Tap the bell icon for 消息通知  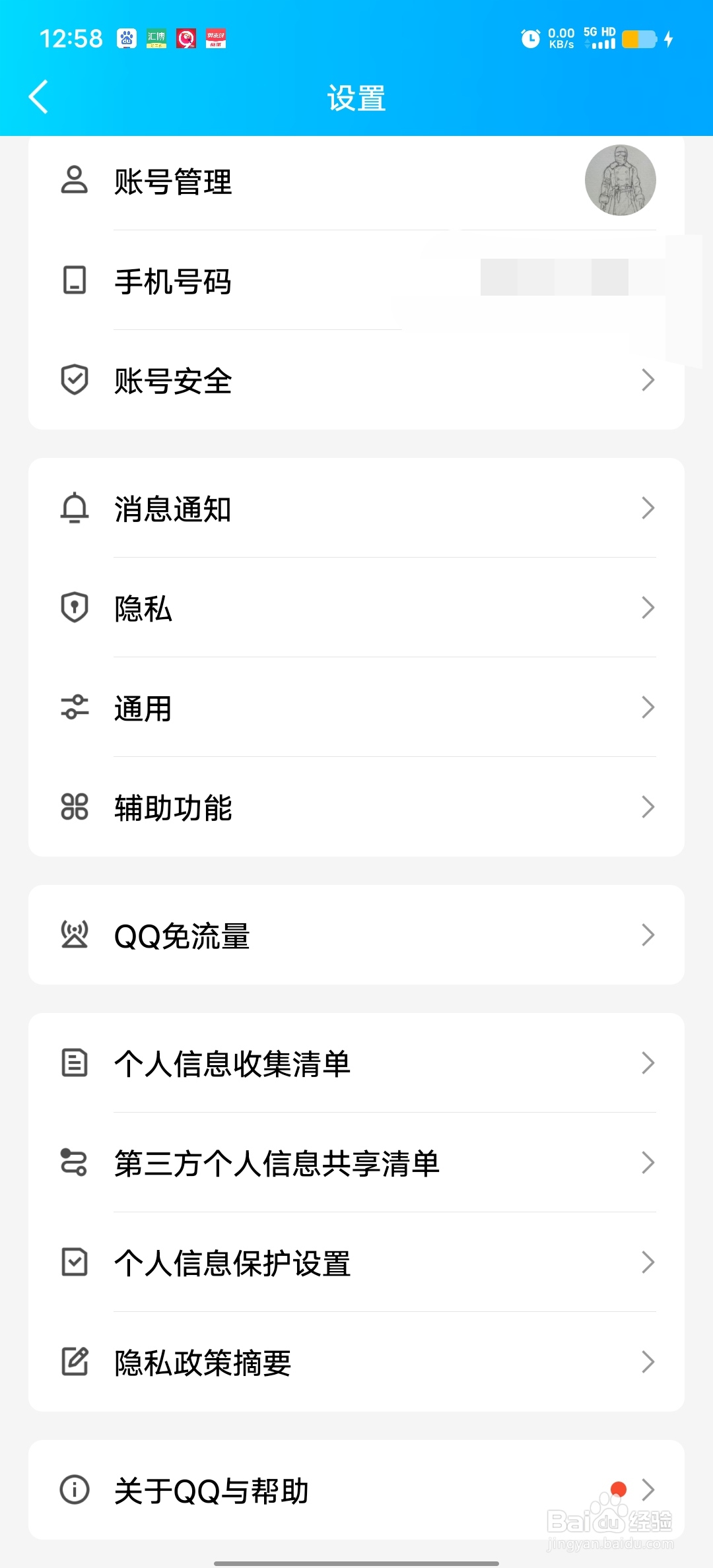click(74, 509)
